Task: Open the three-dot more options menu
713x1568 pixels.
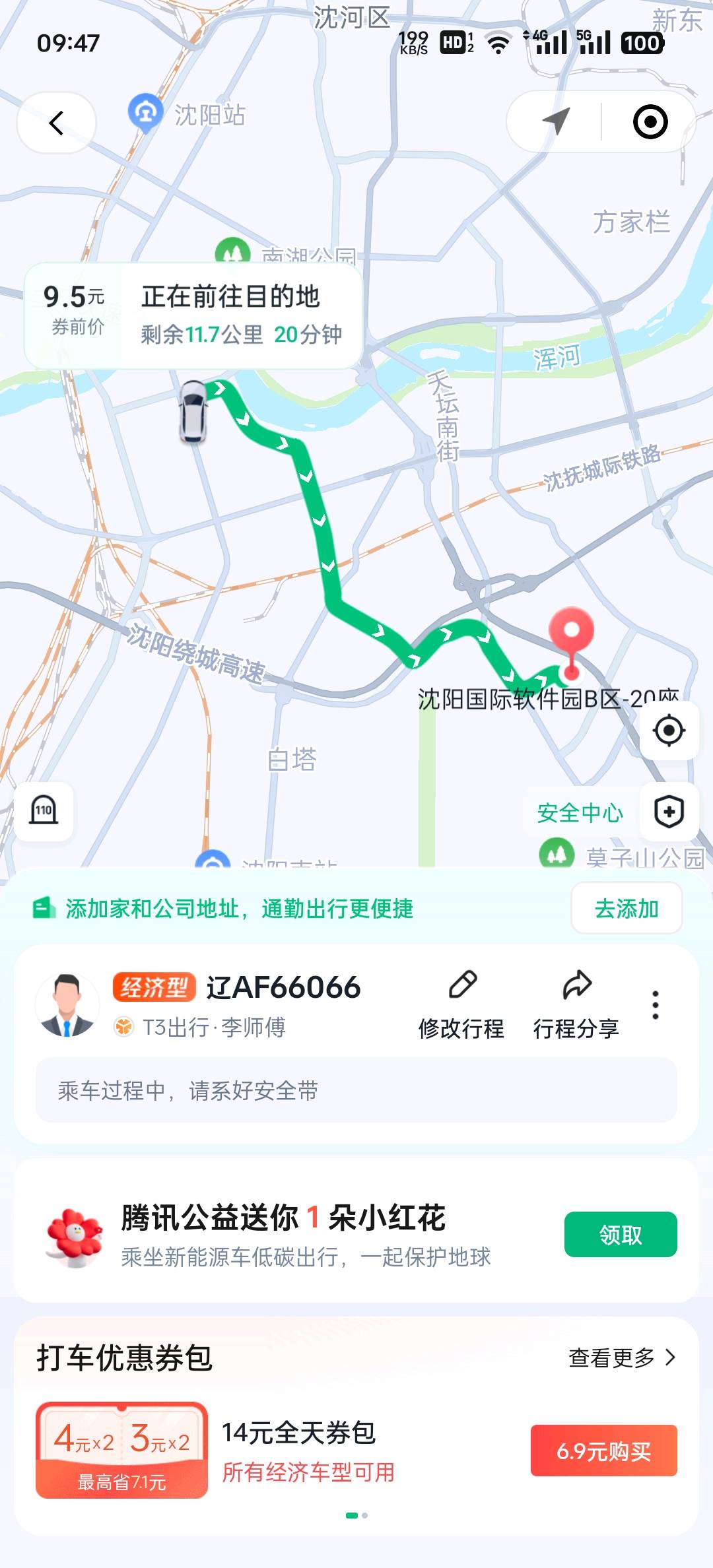Action: 655,1005
